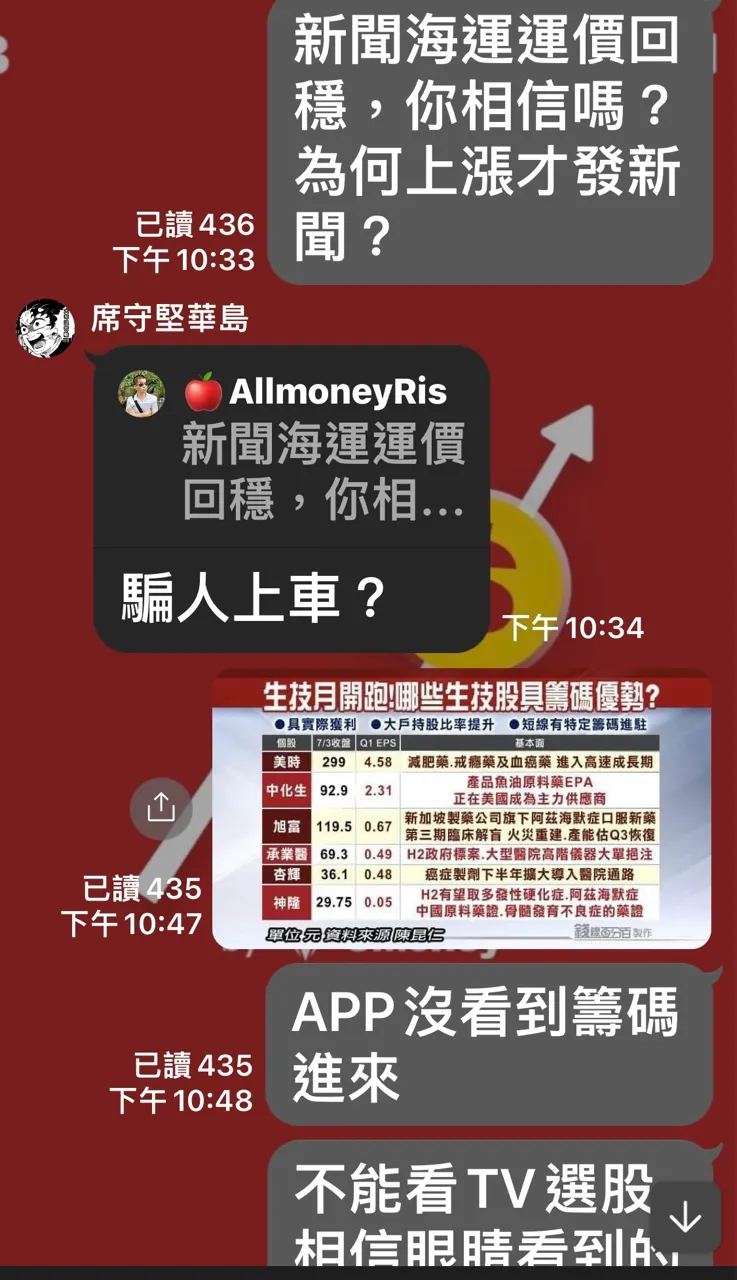
Task: Open 席守堅華島's profile avatar
Action: pyautogui.click(x=44, y=327)
